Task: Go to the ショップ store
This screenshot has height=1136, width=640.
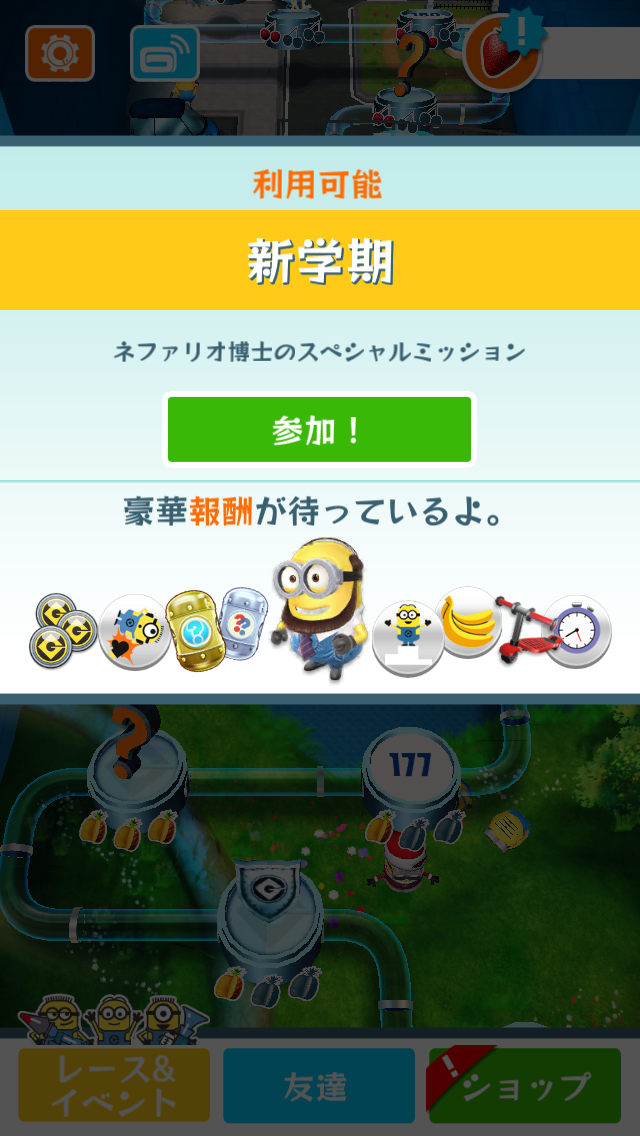Action: (x=526, y=1085)
